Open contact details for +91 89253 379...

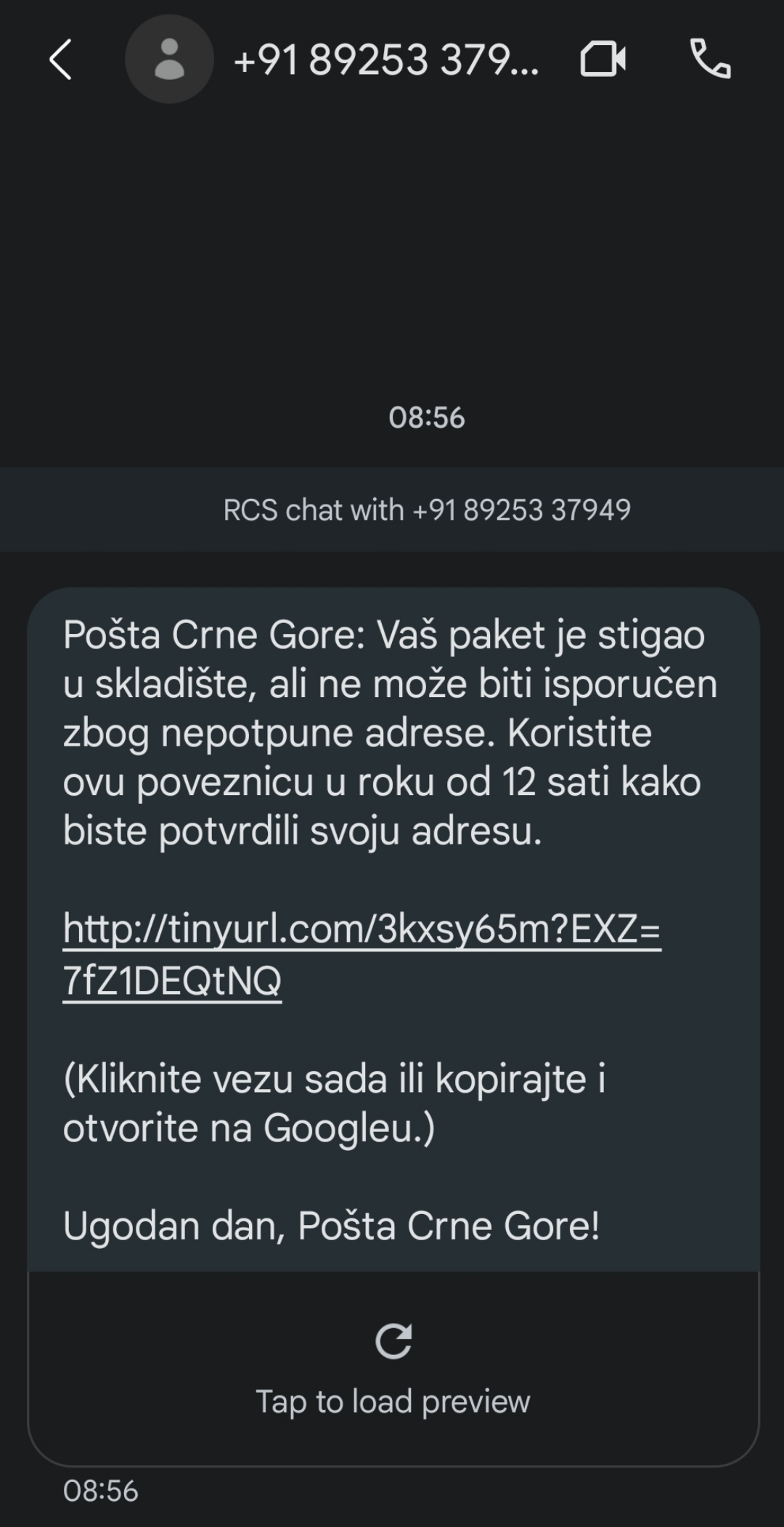386,60
